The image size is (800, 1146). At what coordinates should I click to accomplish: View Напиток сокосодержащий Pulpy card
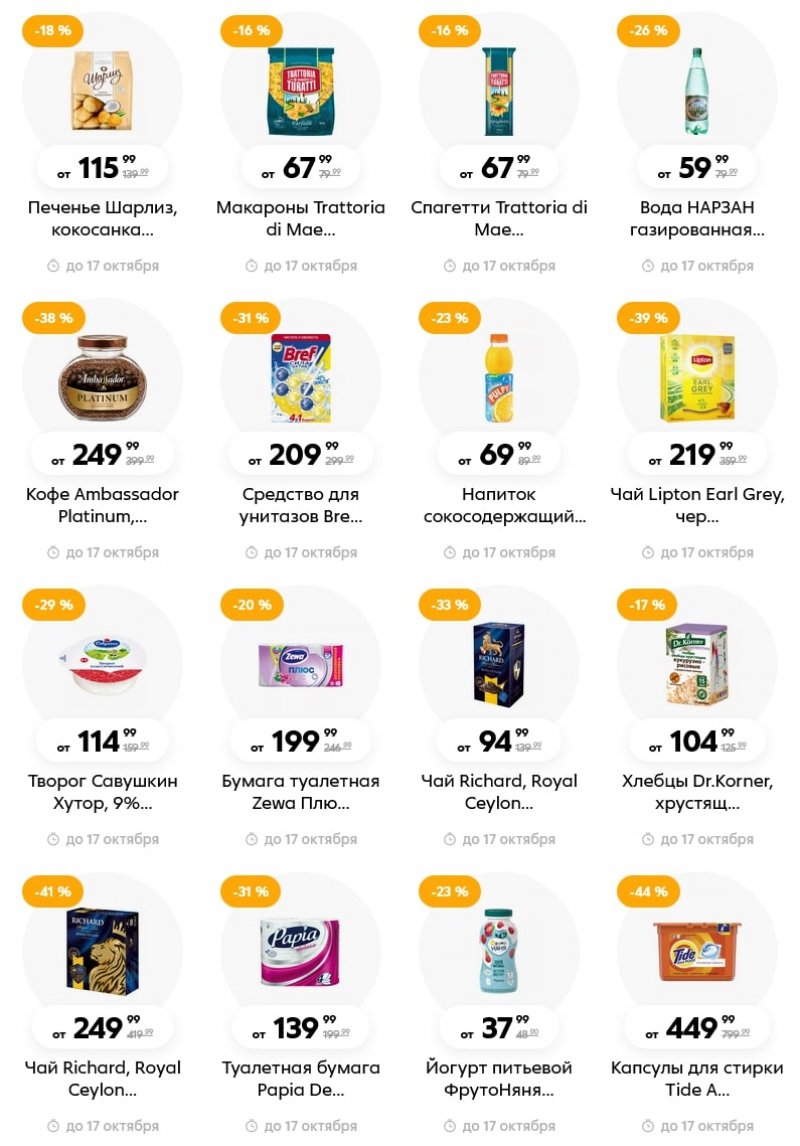pyautogui.click(x=498, y=378)
